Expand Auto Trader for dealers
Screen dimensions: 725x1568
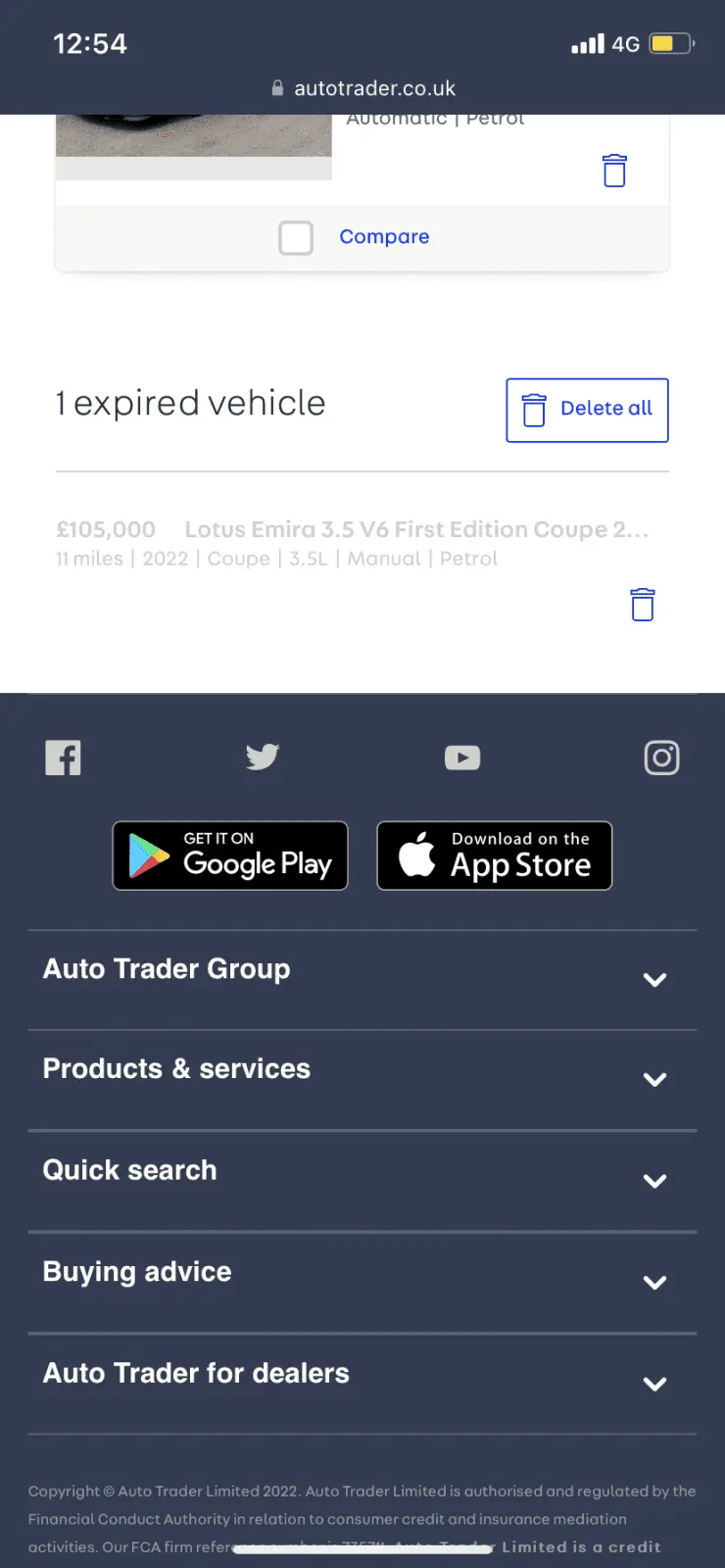tap(362, 1384)
